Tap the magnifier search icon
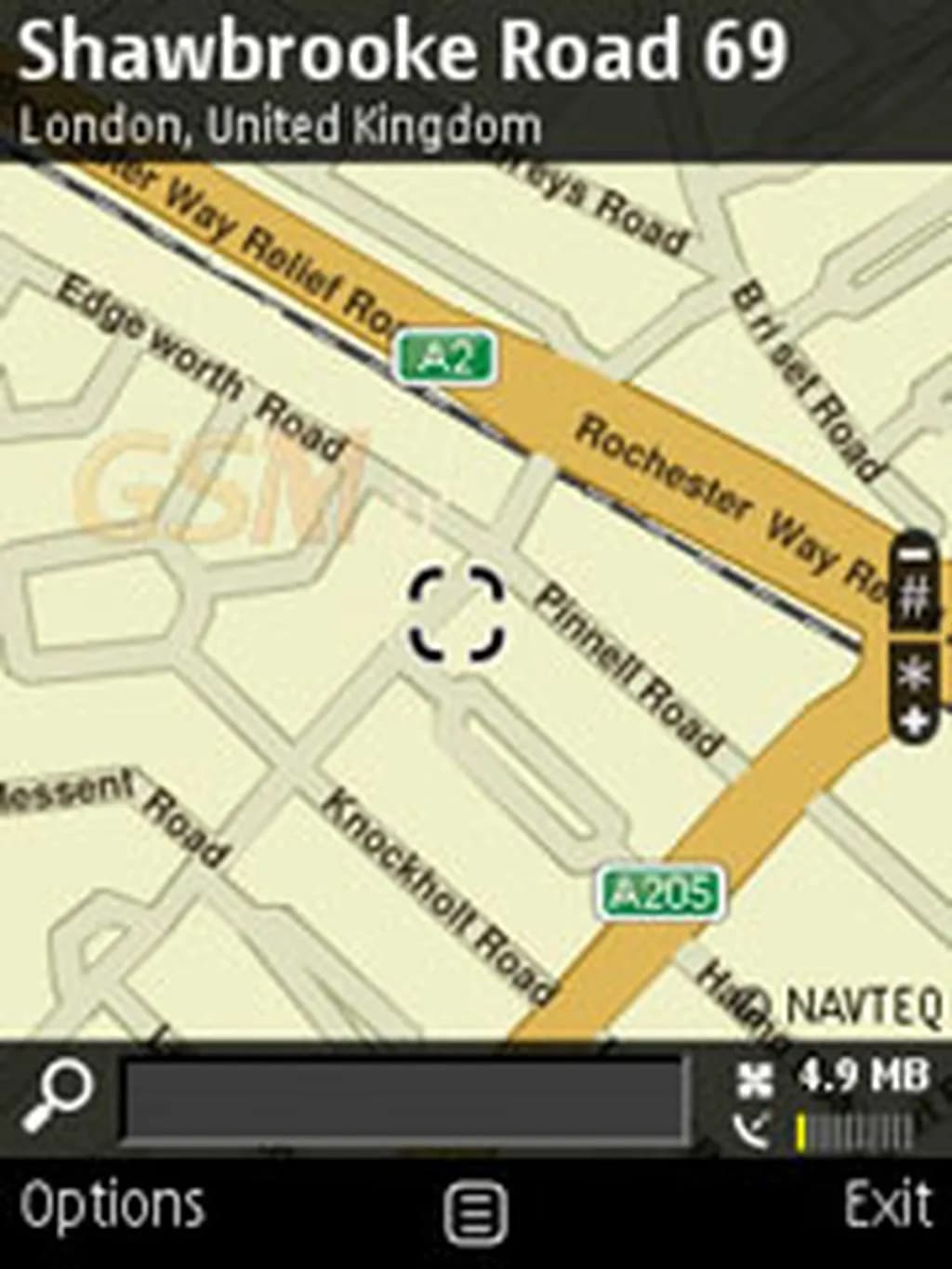 [x=58, y=1097]
